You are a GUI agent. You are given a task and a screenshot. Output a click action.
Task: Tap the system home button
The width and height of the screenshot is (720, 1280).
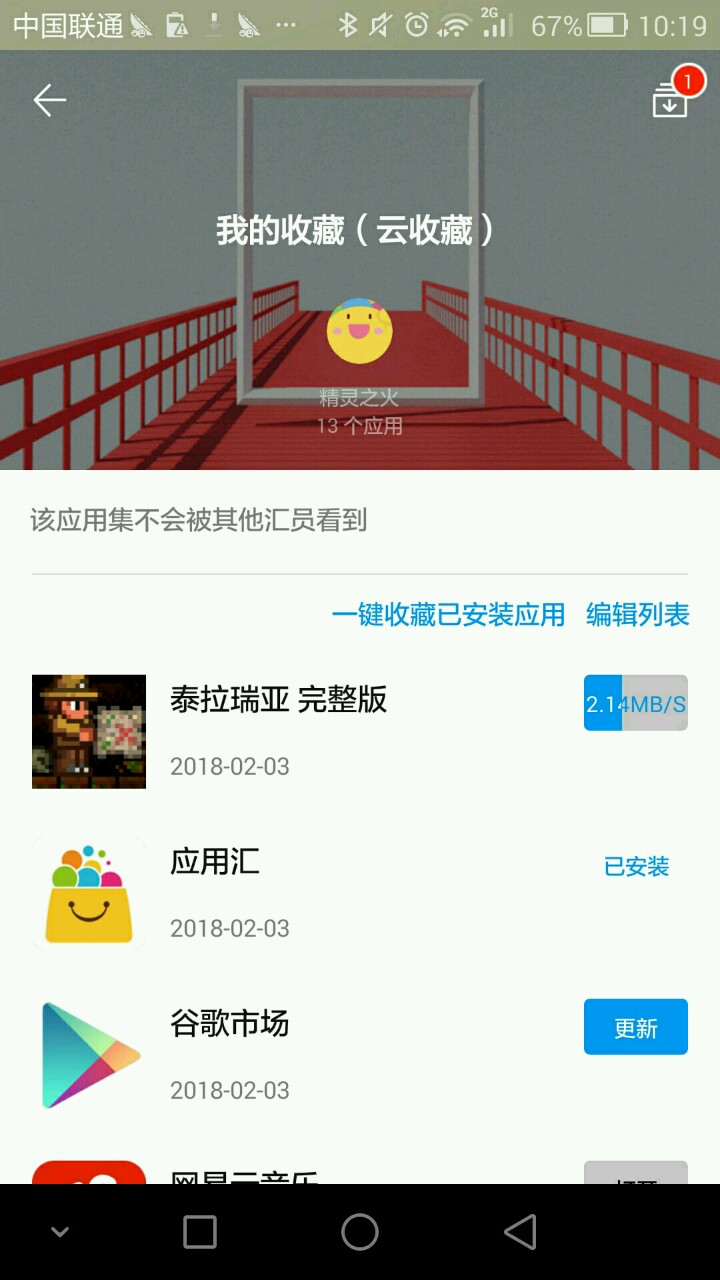tap(360, 1232)
